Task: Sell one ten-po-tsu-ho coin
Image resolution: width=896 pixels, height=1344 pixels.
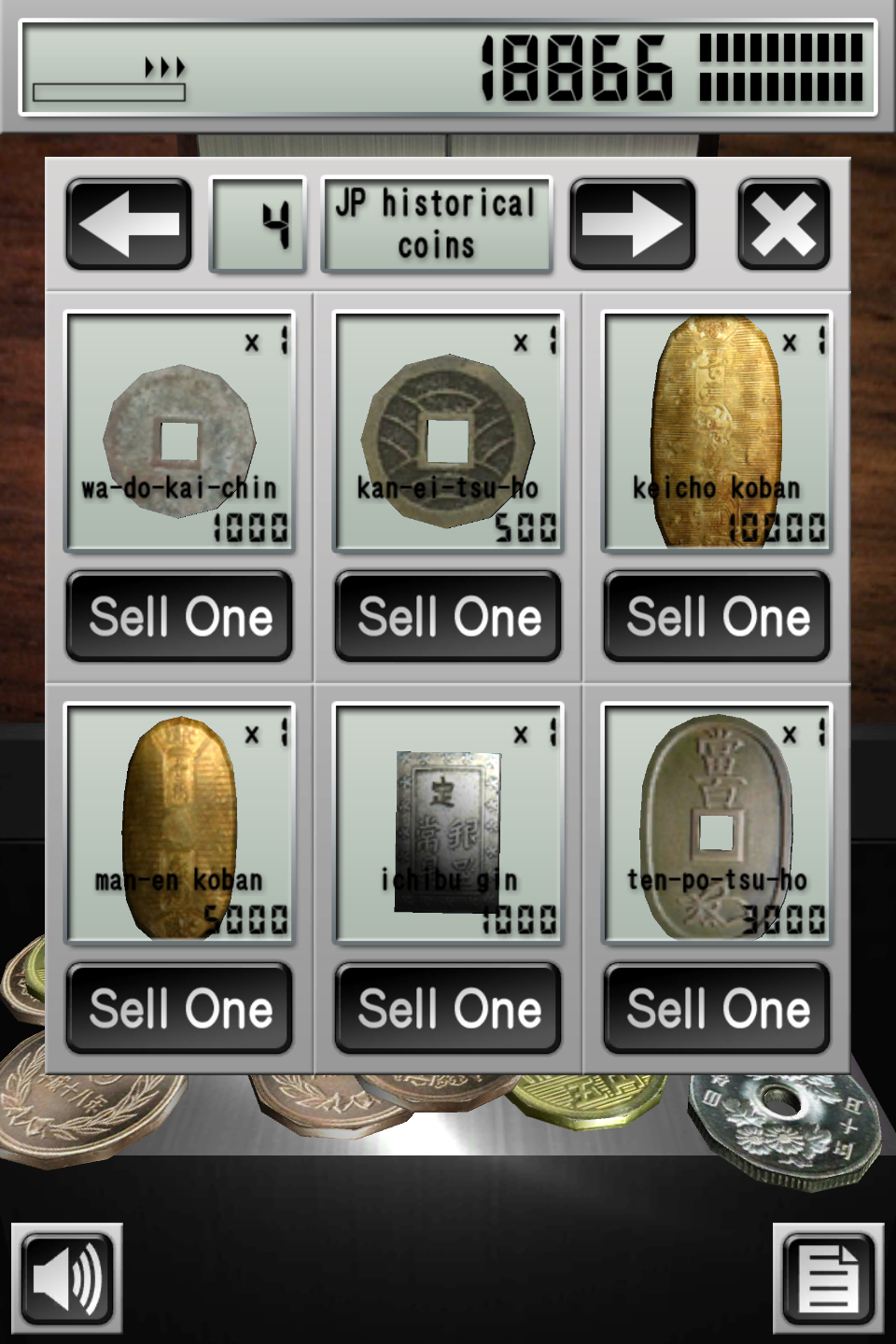Action: [717, 1008]
